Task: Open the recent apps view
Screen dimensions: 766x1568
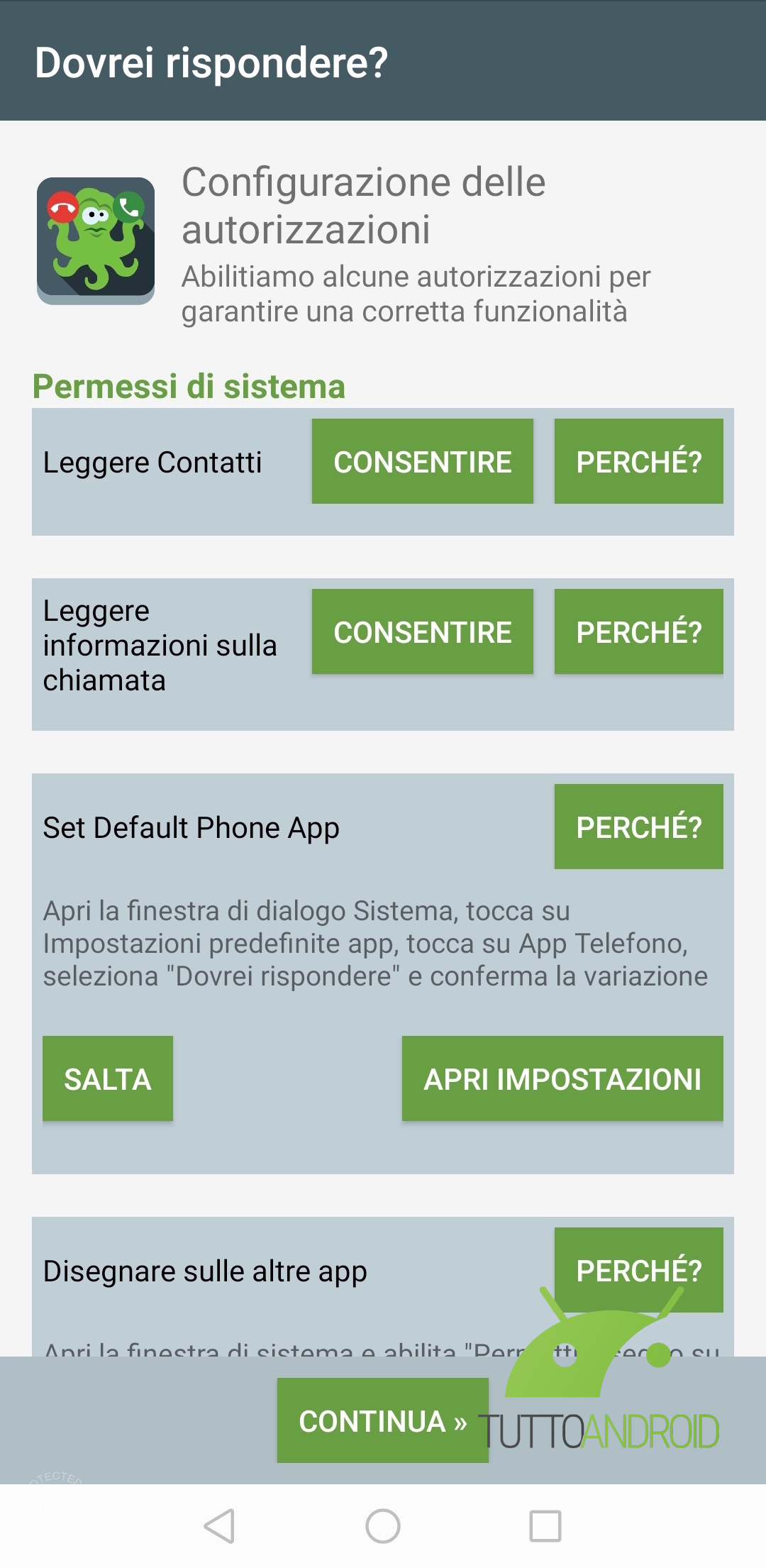Action: [545, 1525]
